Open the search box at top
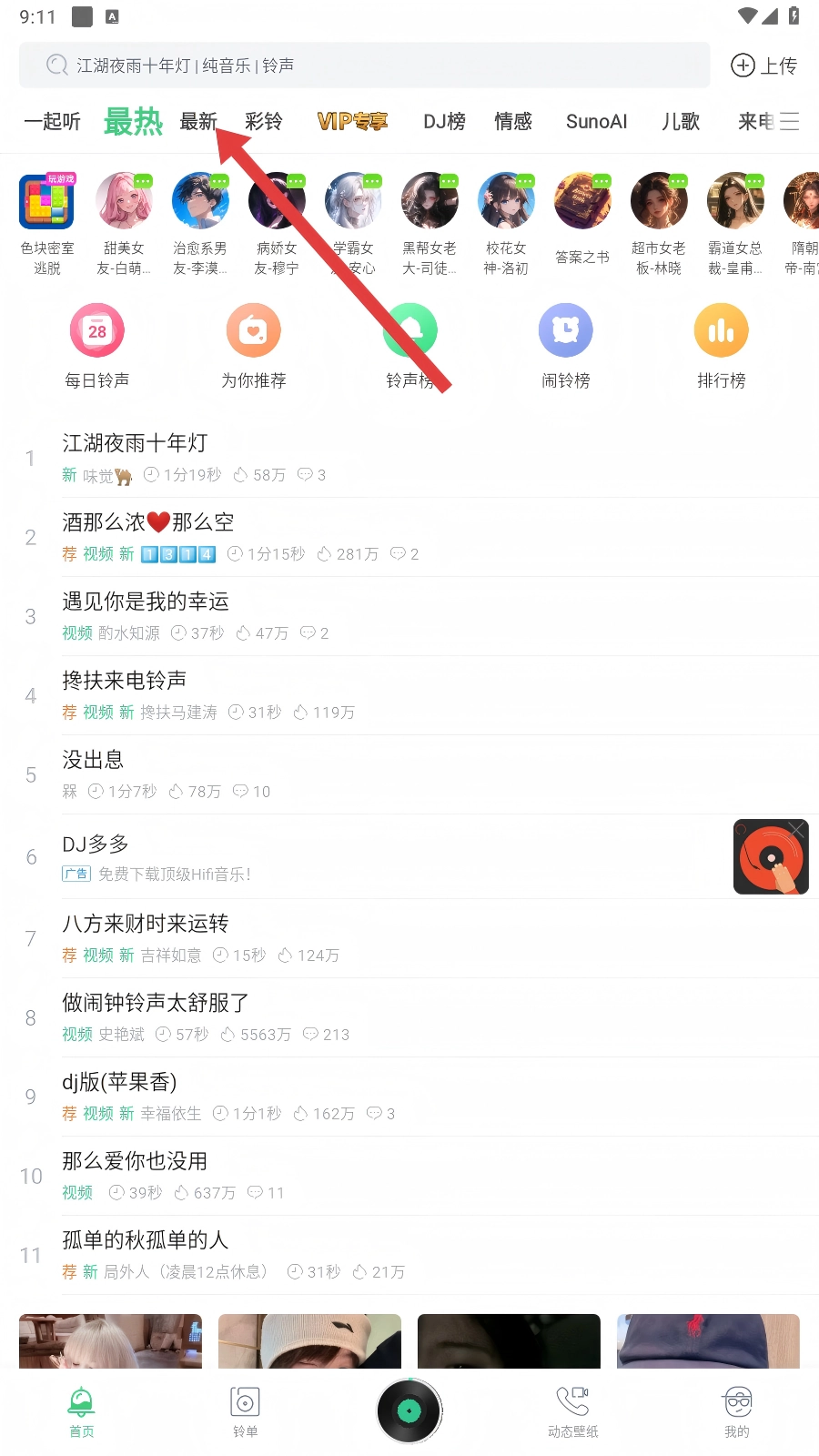The height and width of the screenshot is (1456, 819). click(x=364, y=66)
